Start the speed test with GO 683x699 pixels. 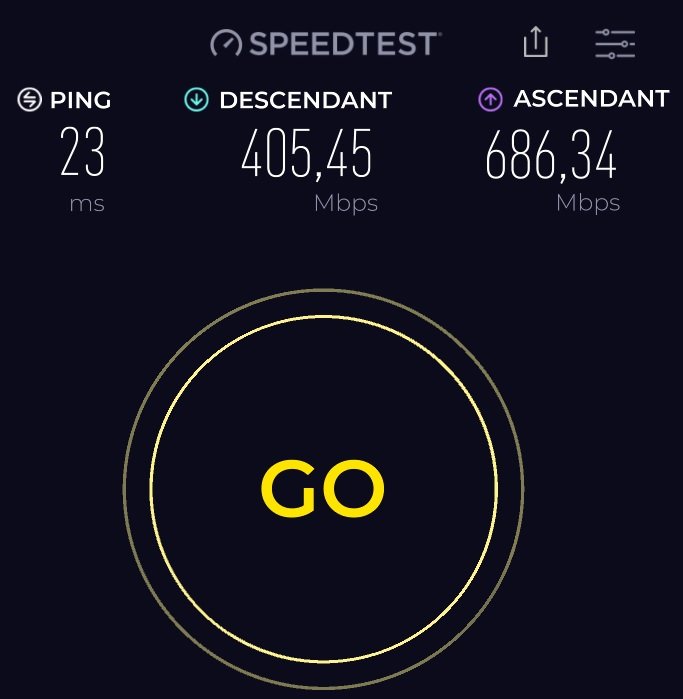click(323, 489)
